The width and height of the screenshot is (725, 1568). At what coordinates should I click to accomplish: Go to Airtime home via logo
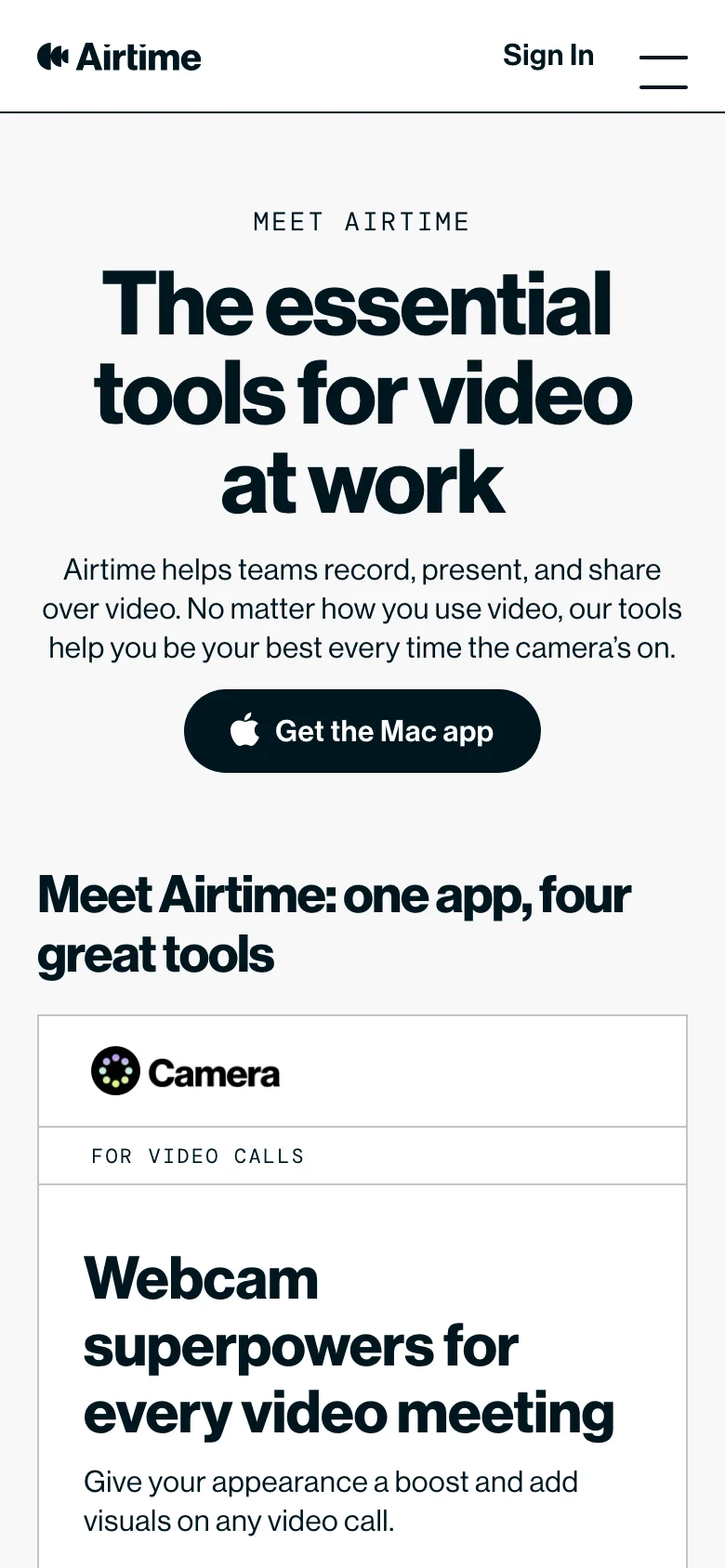tap(119, 58)
